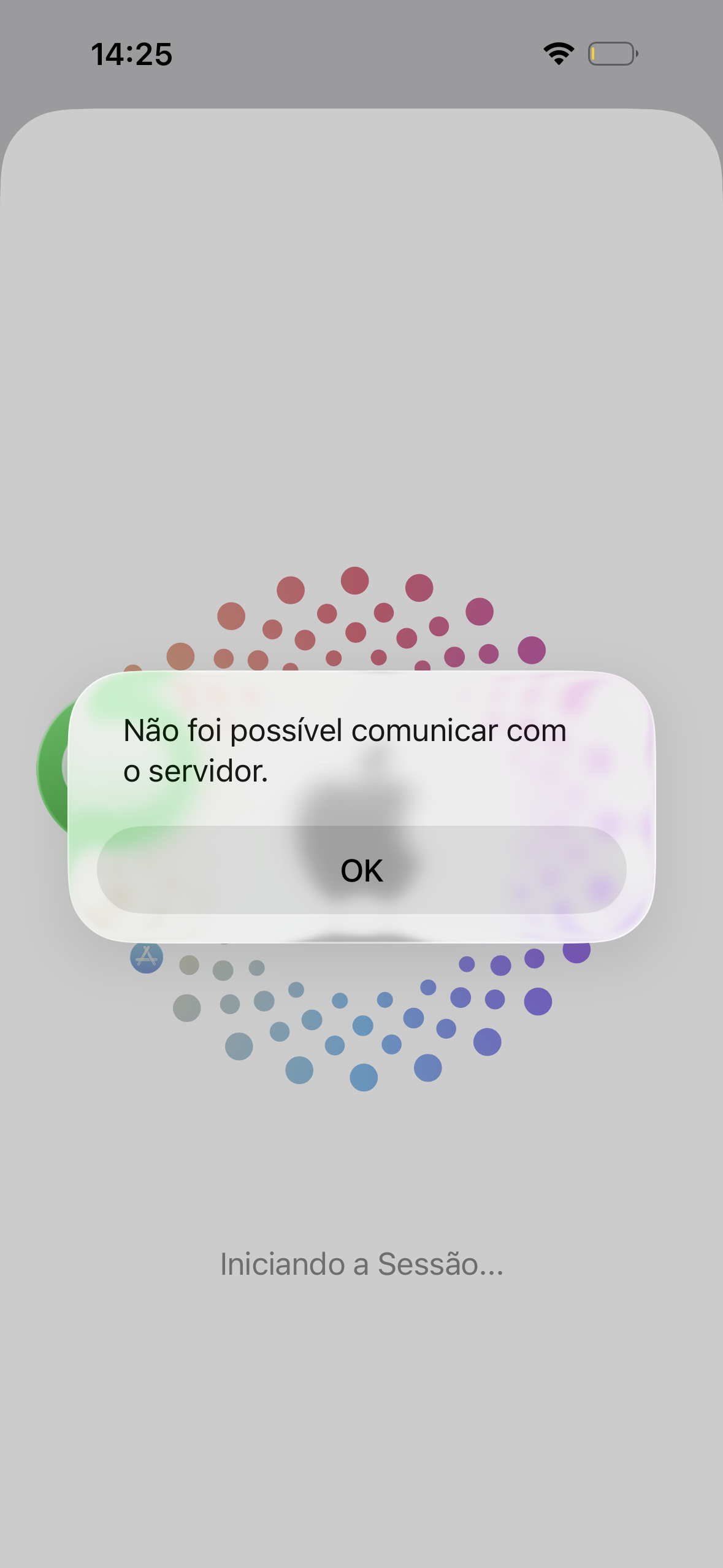The width and height of the screenshot is (723, 1568).
Task: Dismiss the server error with OK
Action: coord(361,870)
